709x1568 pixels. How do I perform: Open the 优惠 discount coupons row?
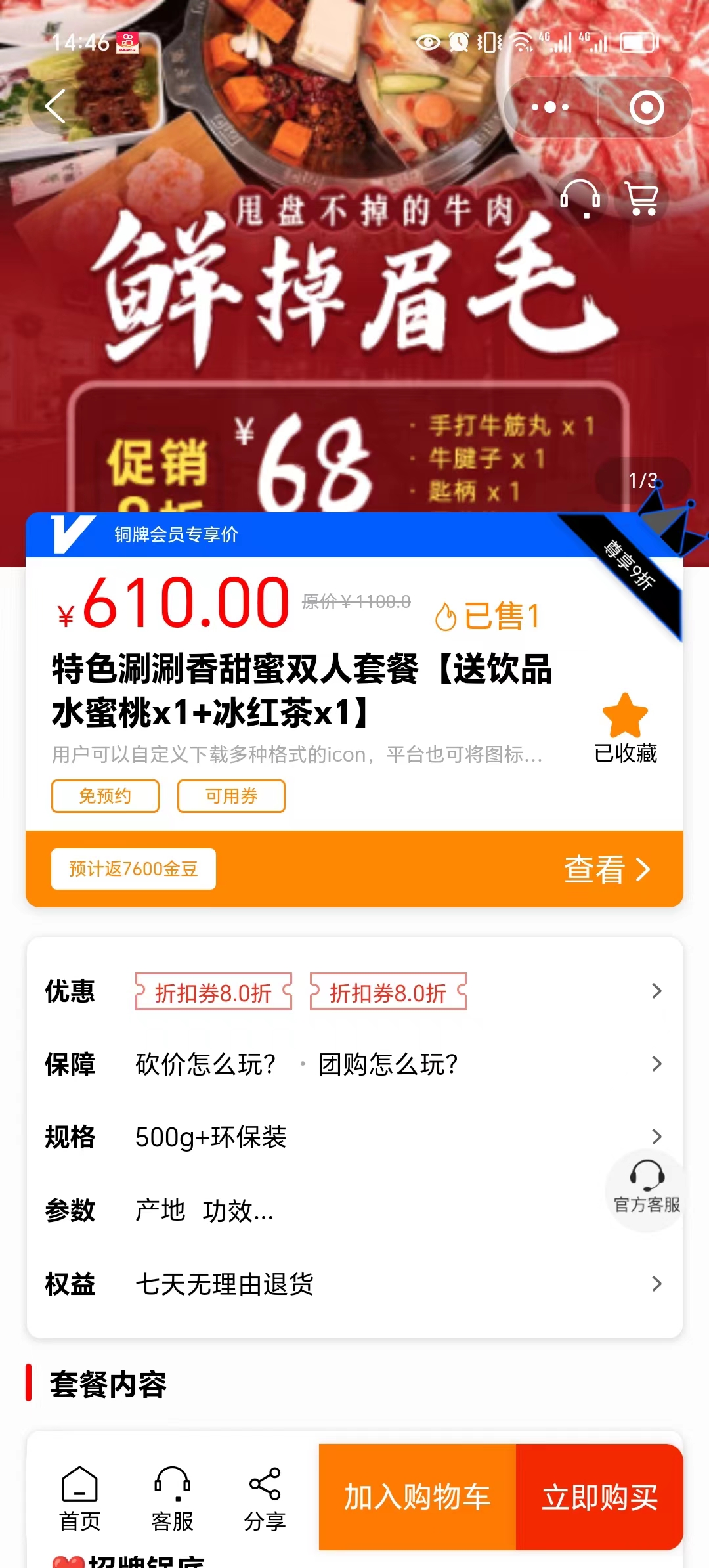point(354,991)
